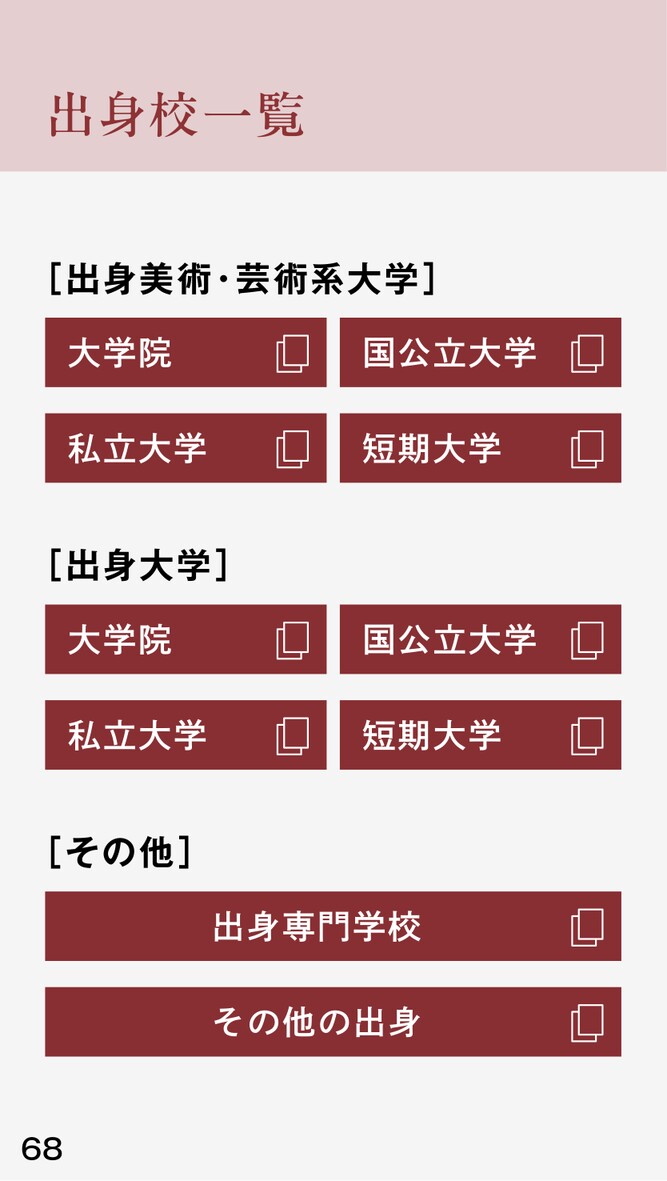Select 私立大学 under 出身美術・芸術系大学
The height and width of the screenshot is (1181, 667).
[186, 448]
